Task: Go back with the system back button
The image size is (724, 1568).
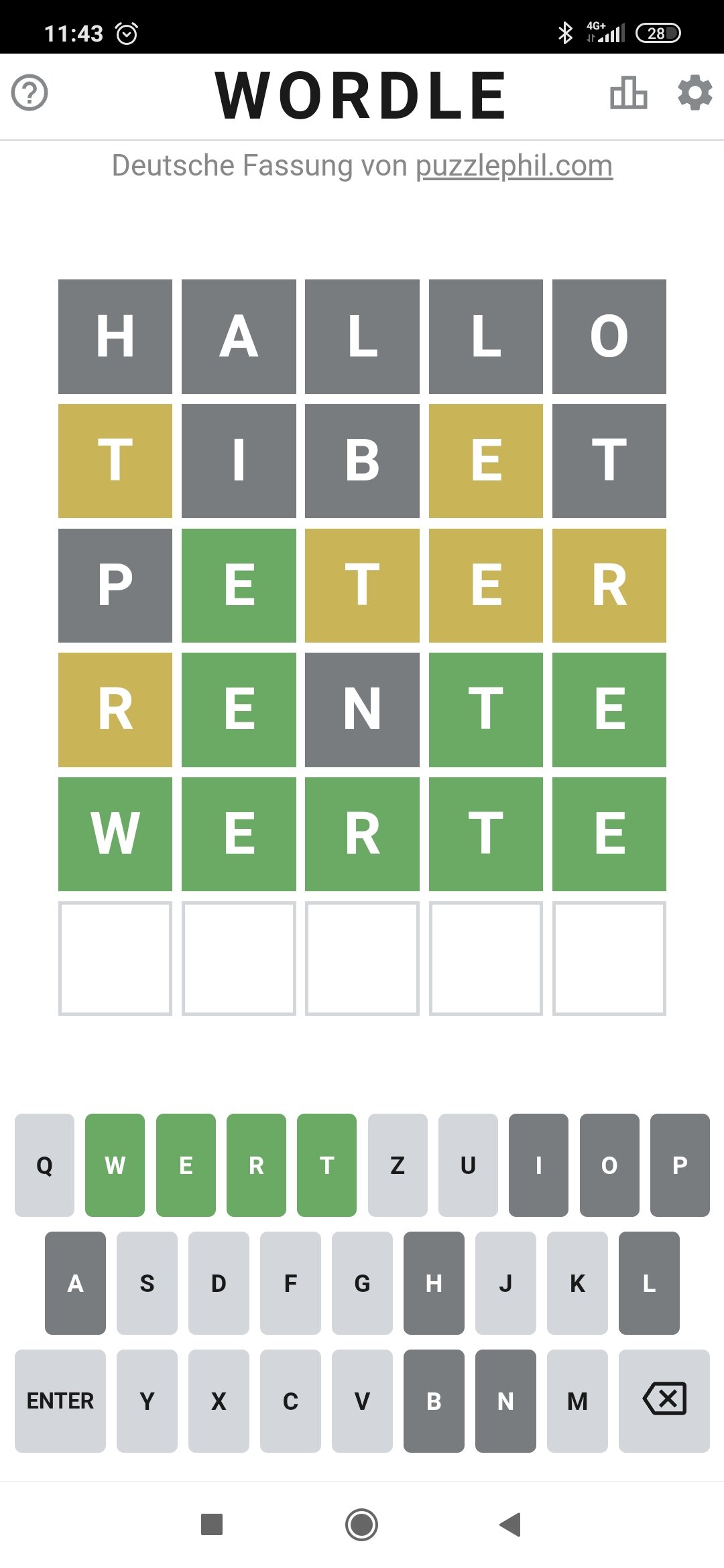Action: click(x=511, y=1524)
